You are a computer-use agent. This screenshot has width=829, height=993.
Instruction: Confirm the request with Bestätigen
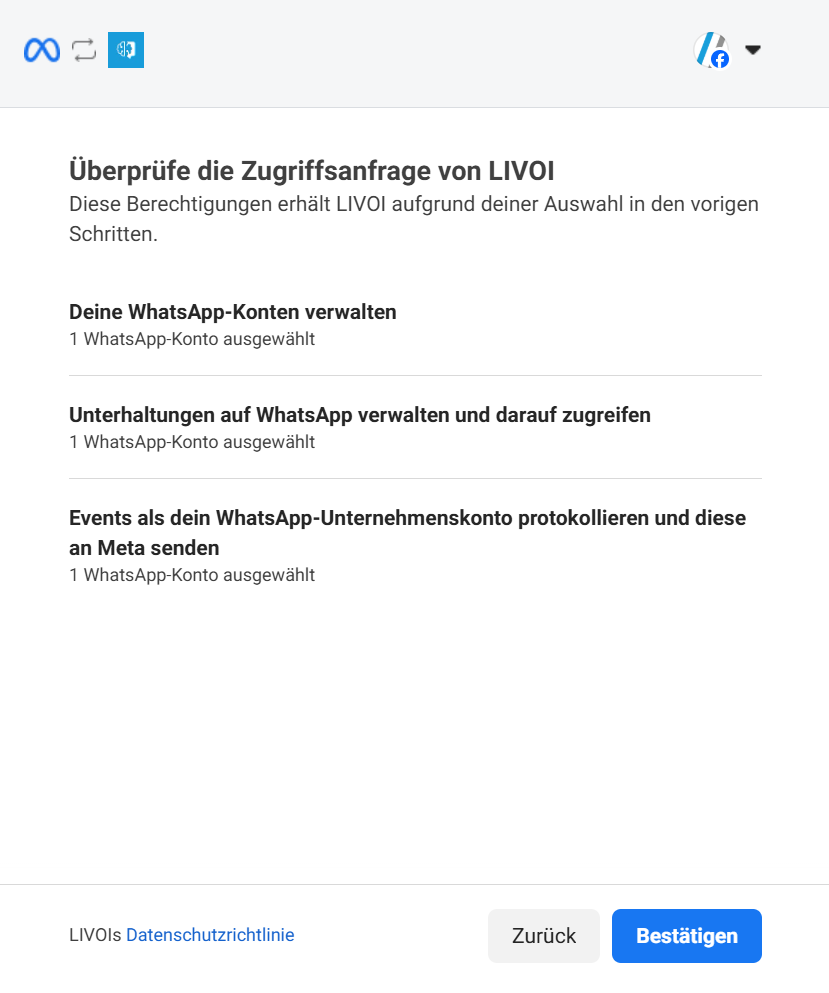coord(686,935)
